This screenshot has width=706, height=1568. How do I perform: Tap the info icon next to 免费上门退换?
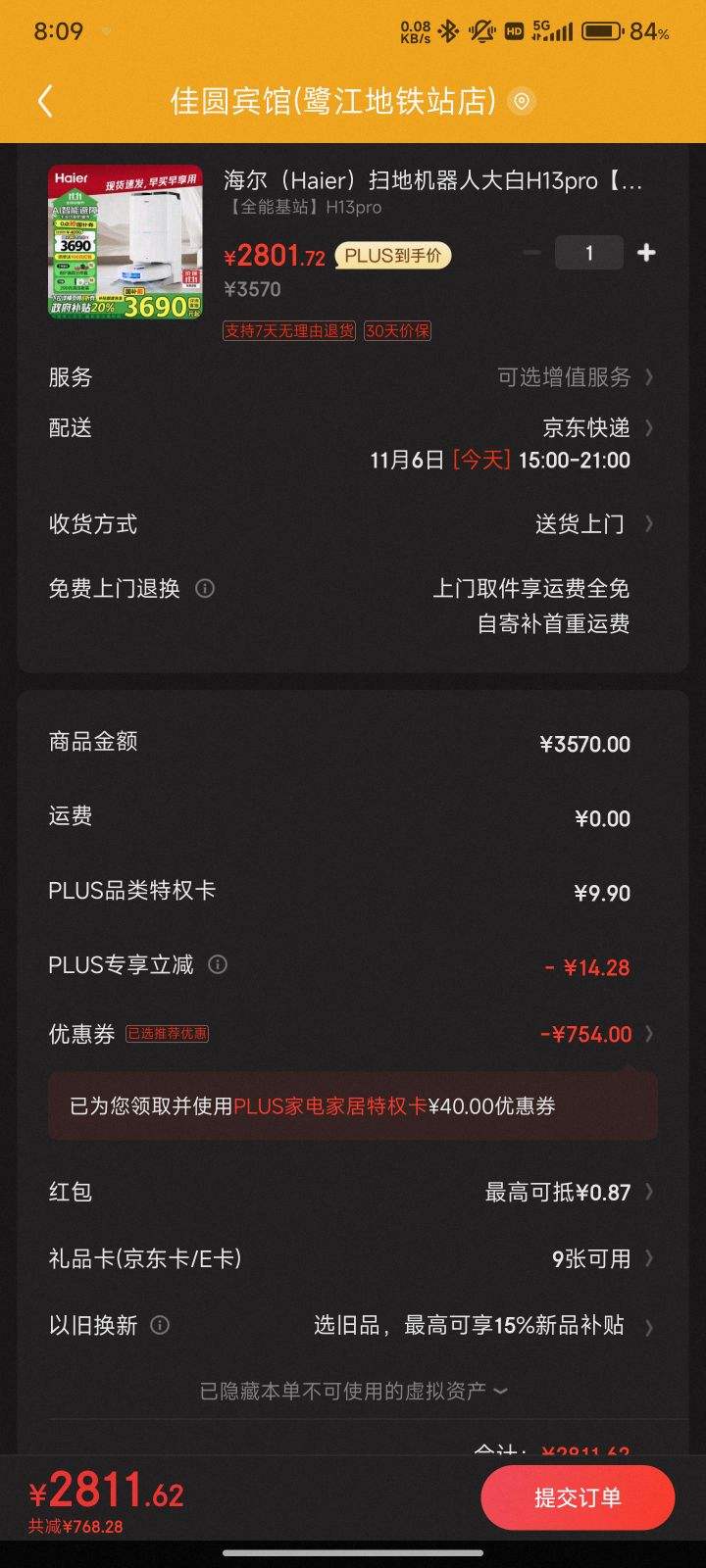click(204, 589)
